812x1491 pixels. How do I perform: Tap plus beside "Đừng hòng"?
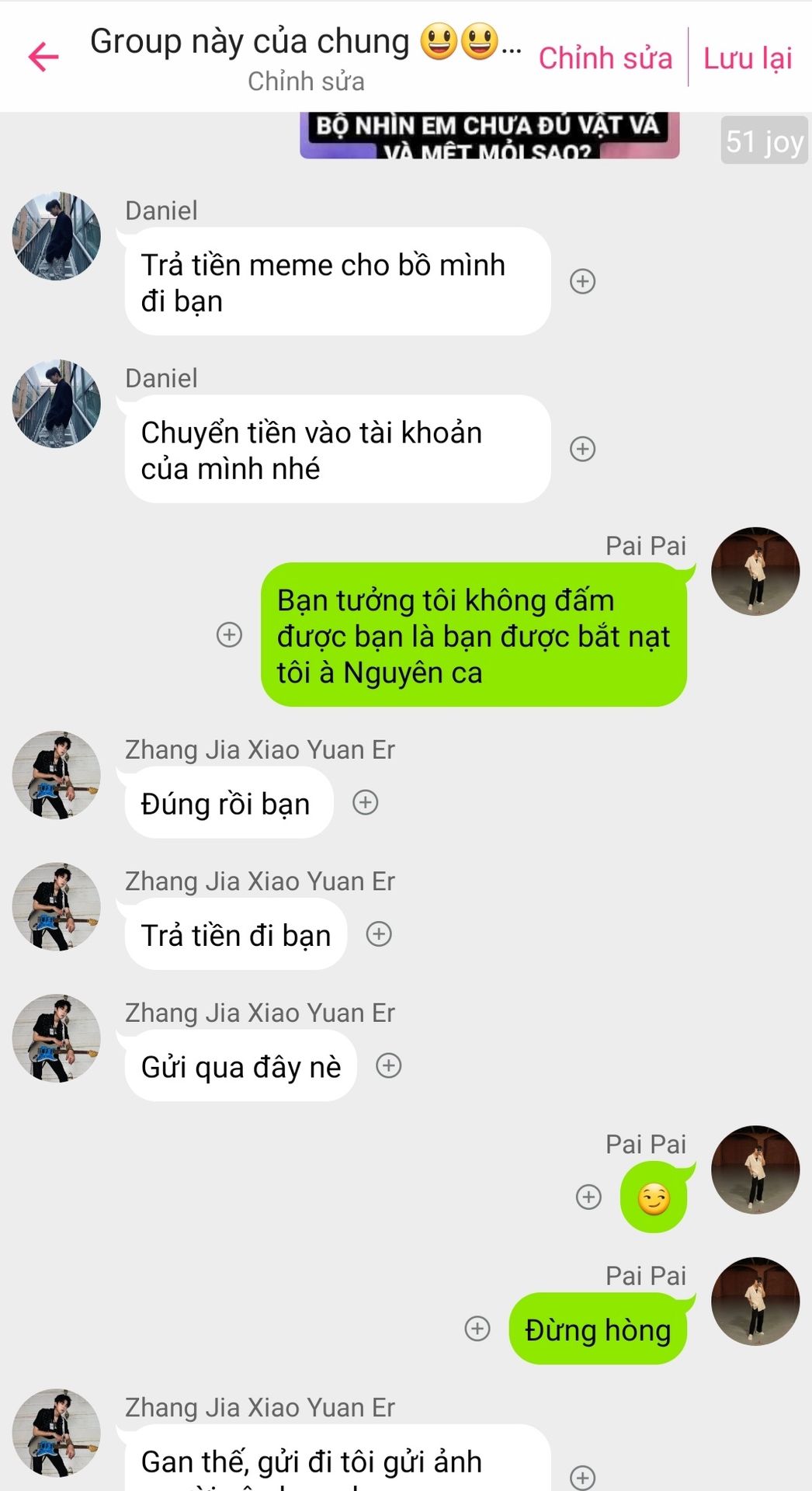click(x=477, y=1329)
